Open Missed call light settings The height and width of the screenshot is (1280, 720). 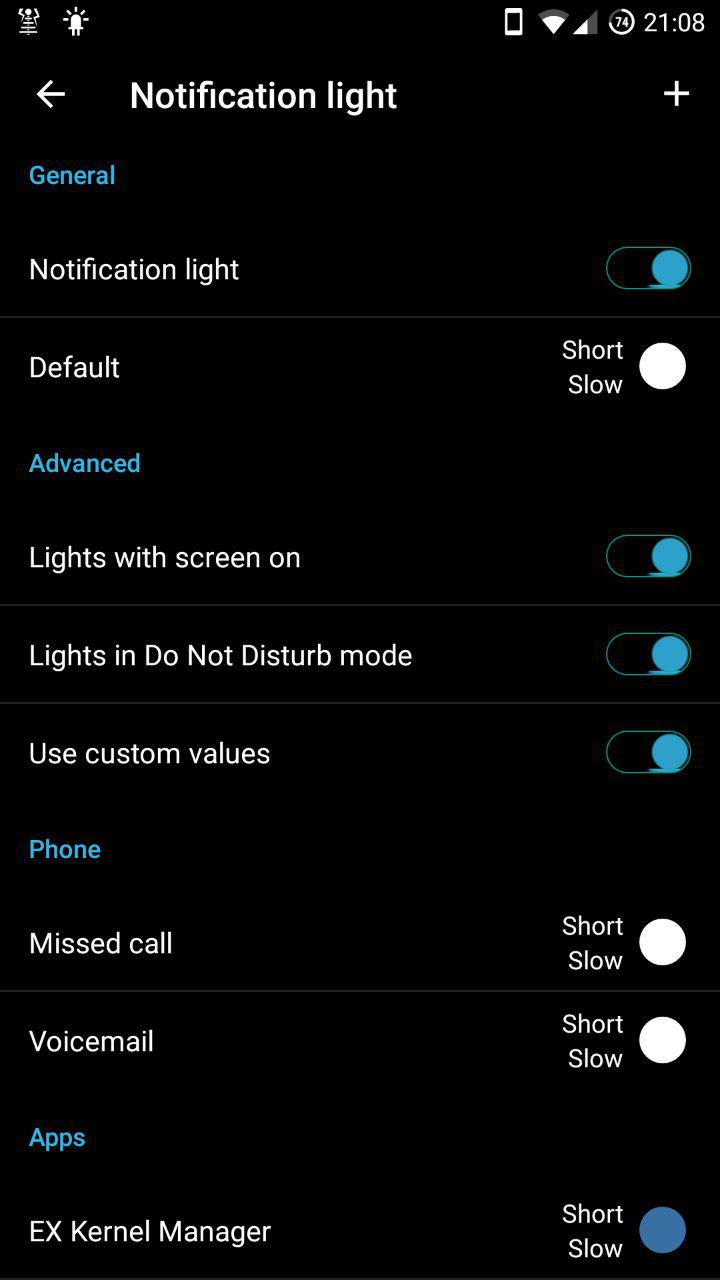coord(360,943)
